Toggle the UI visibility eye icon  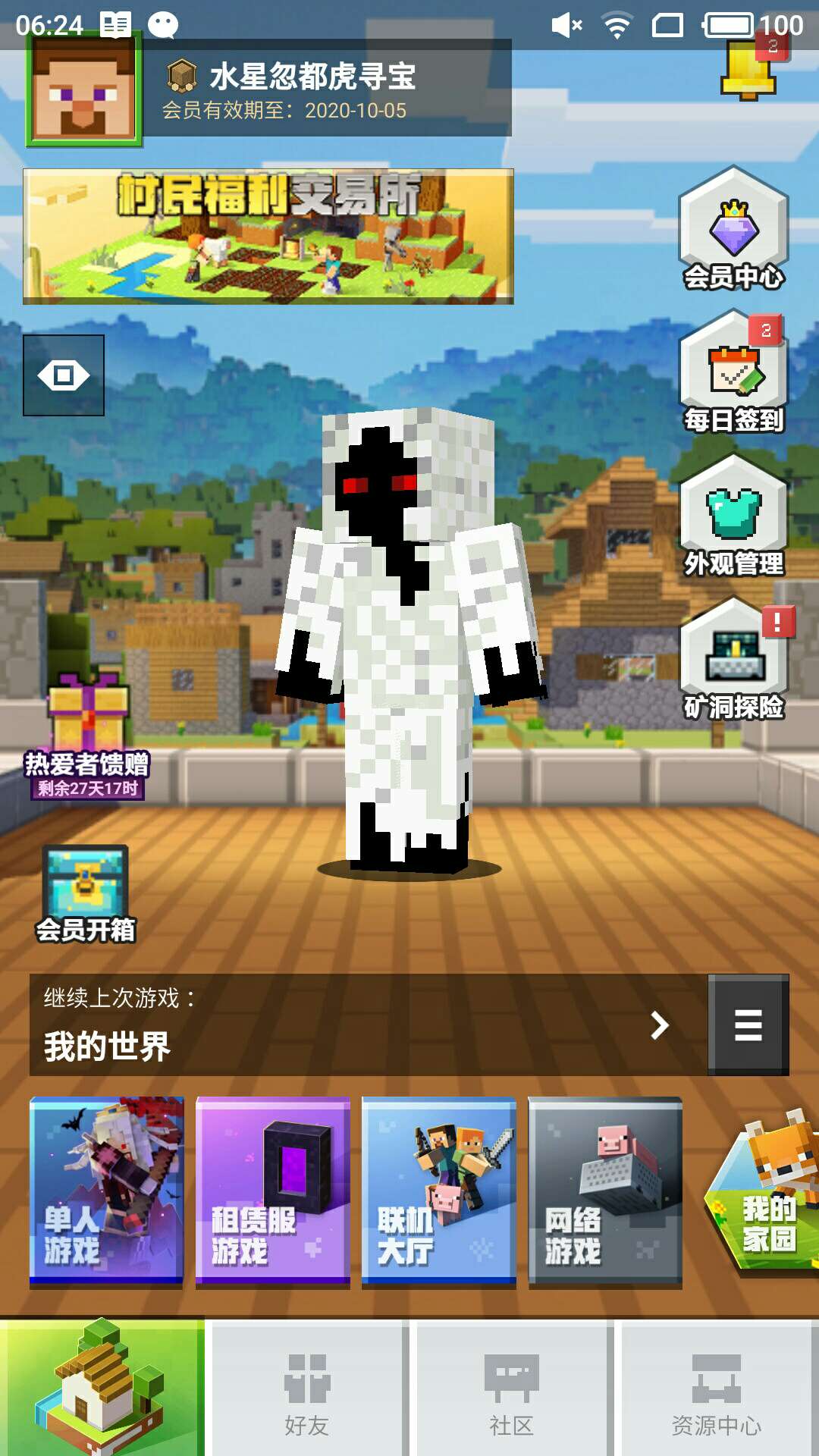(64, 375)
